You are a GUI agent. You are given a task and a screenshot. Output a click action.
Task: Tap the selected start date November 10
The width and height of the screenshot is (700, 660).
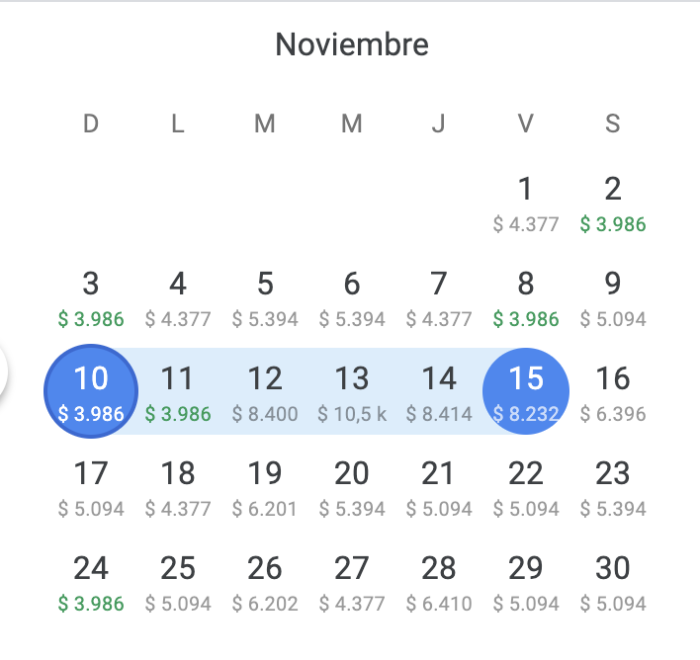click(91, 392)
